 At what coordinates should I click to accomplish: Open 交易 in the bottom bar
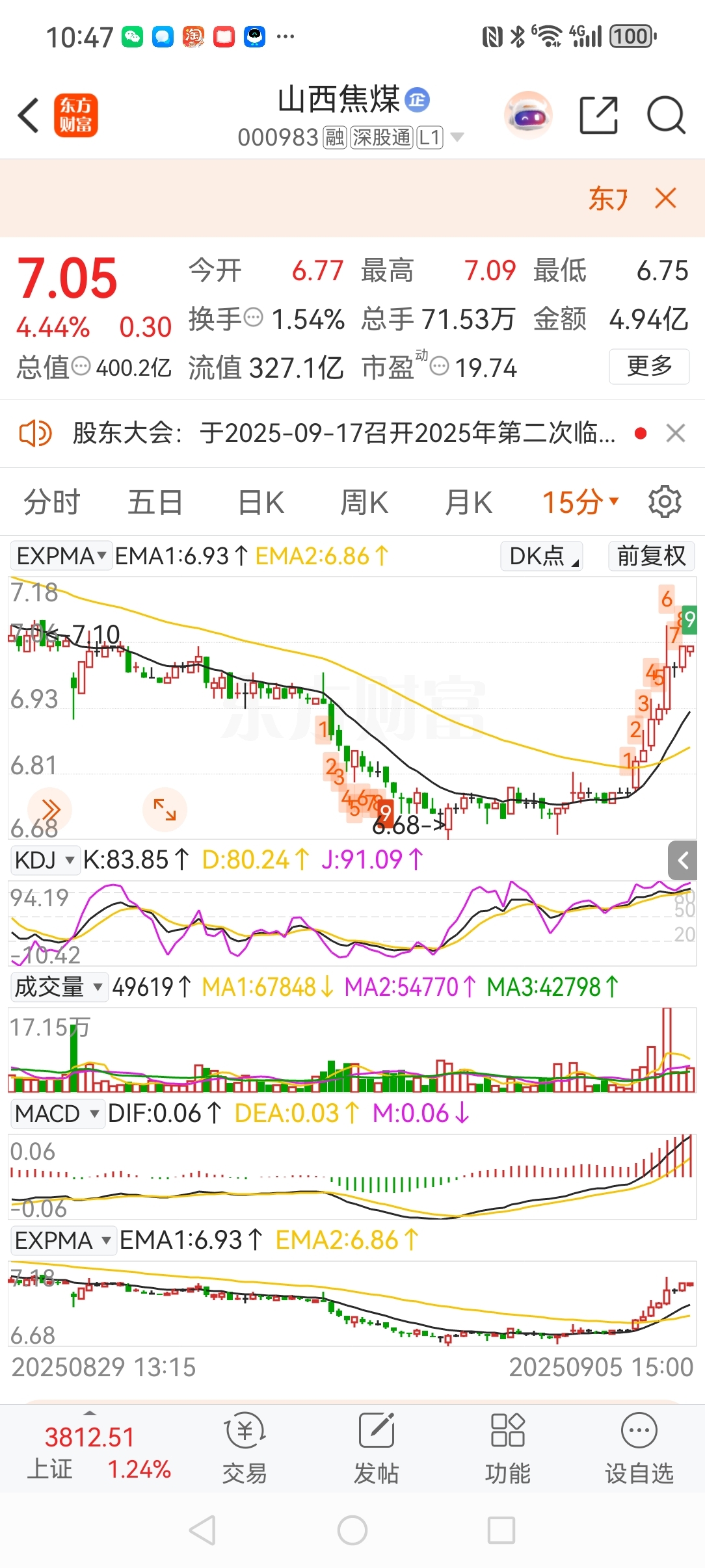click(245, 1449)
